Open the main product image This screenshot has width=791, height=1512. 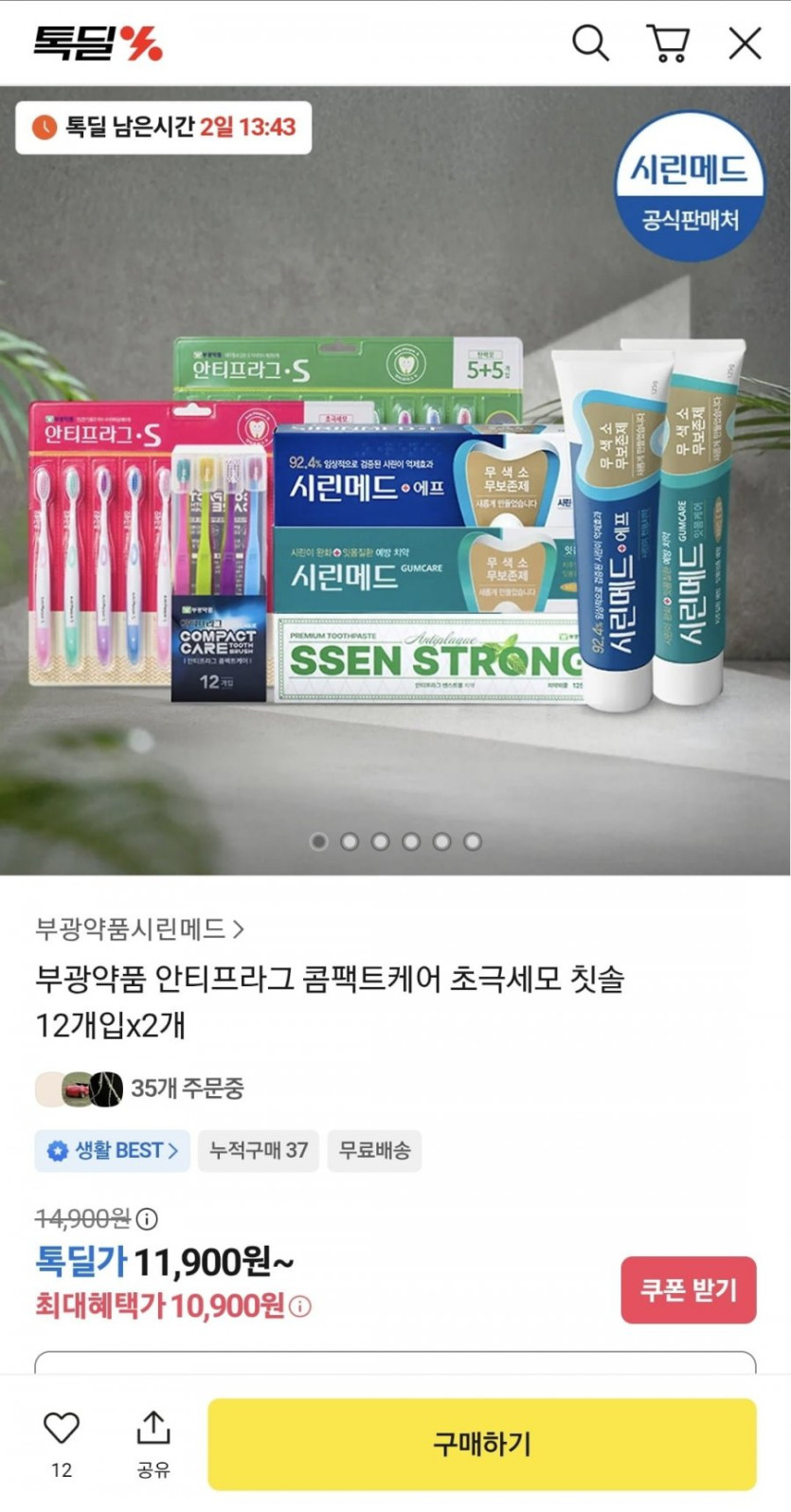coord(395,521)
